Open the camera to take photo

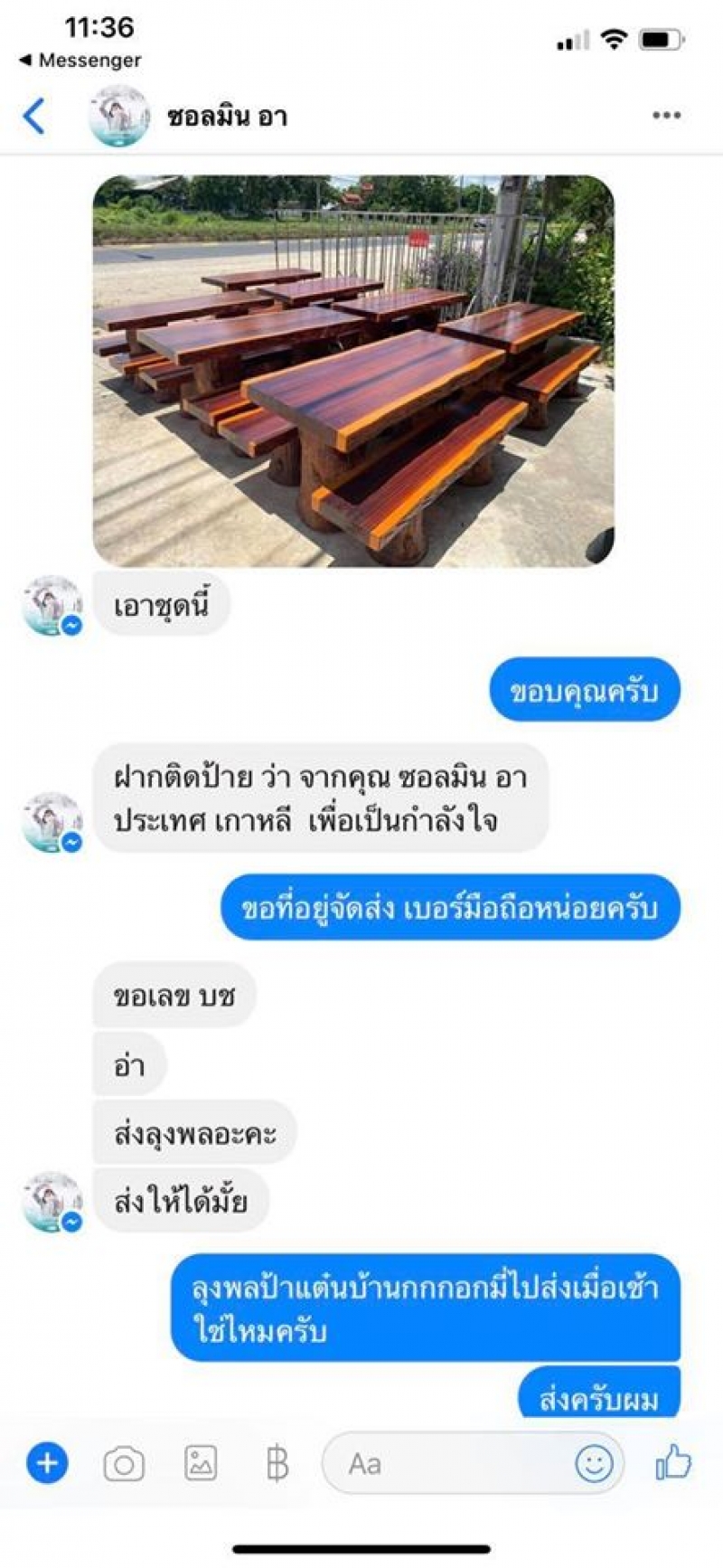pyautogui.click(x=124, y=1463)
